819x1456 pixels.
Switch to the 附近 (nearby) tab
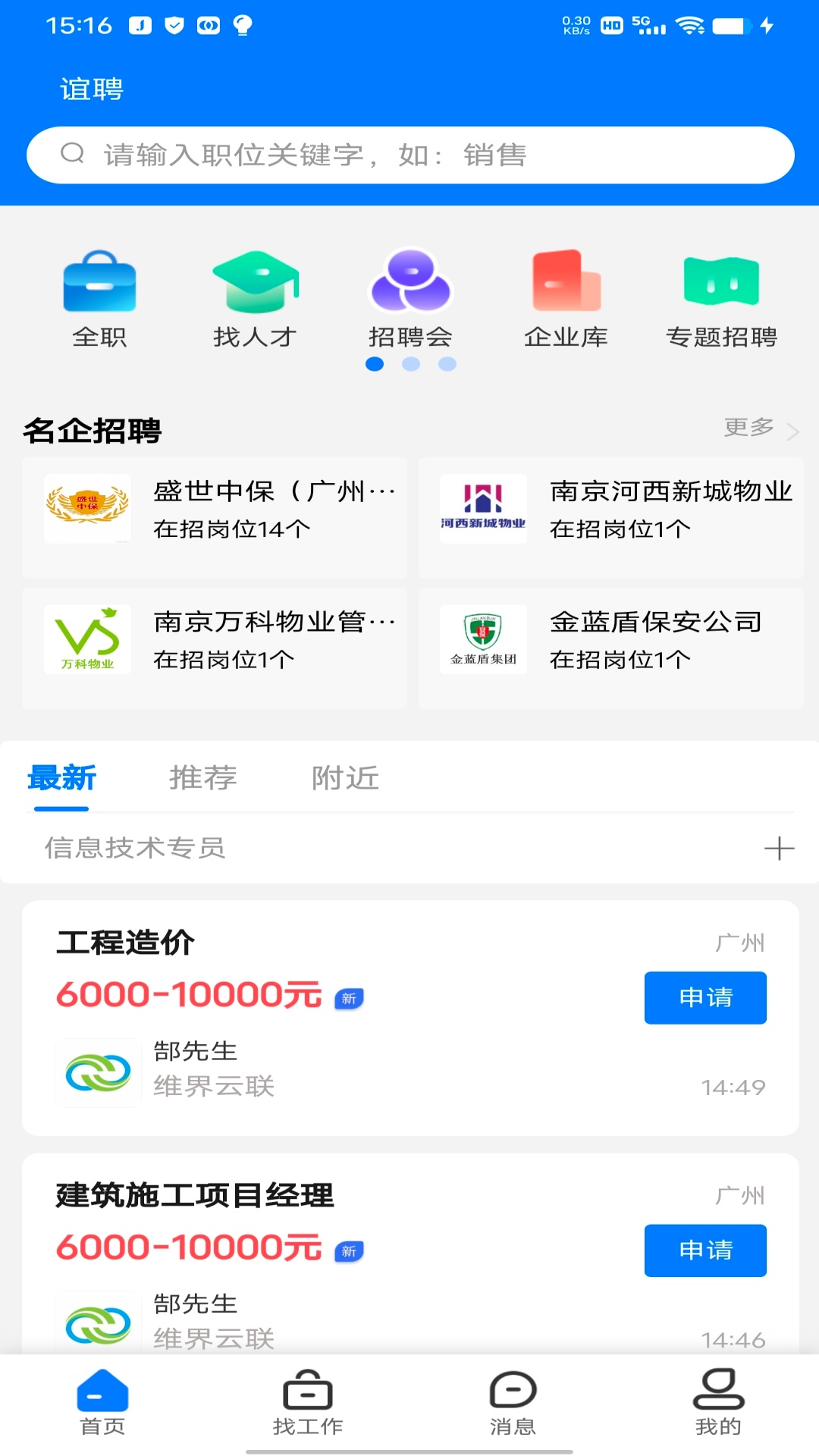coord(345,778)
